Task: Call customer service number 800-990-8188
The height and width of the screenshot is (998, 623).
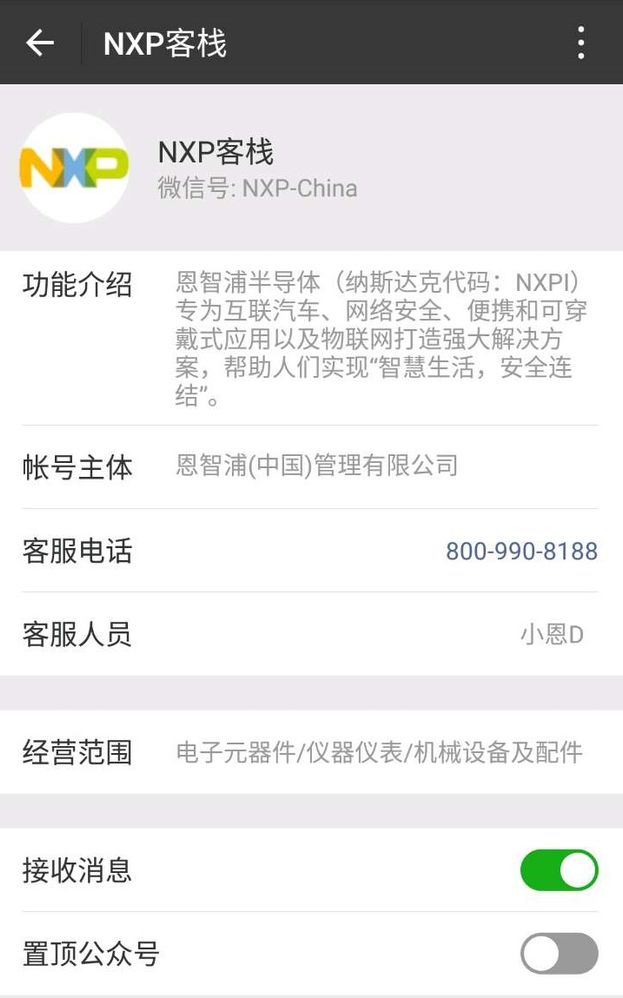Action: click(x=521, y=551)
